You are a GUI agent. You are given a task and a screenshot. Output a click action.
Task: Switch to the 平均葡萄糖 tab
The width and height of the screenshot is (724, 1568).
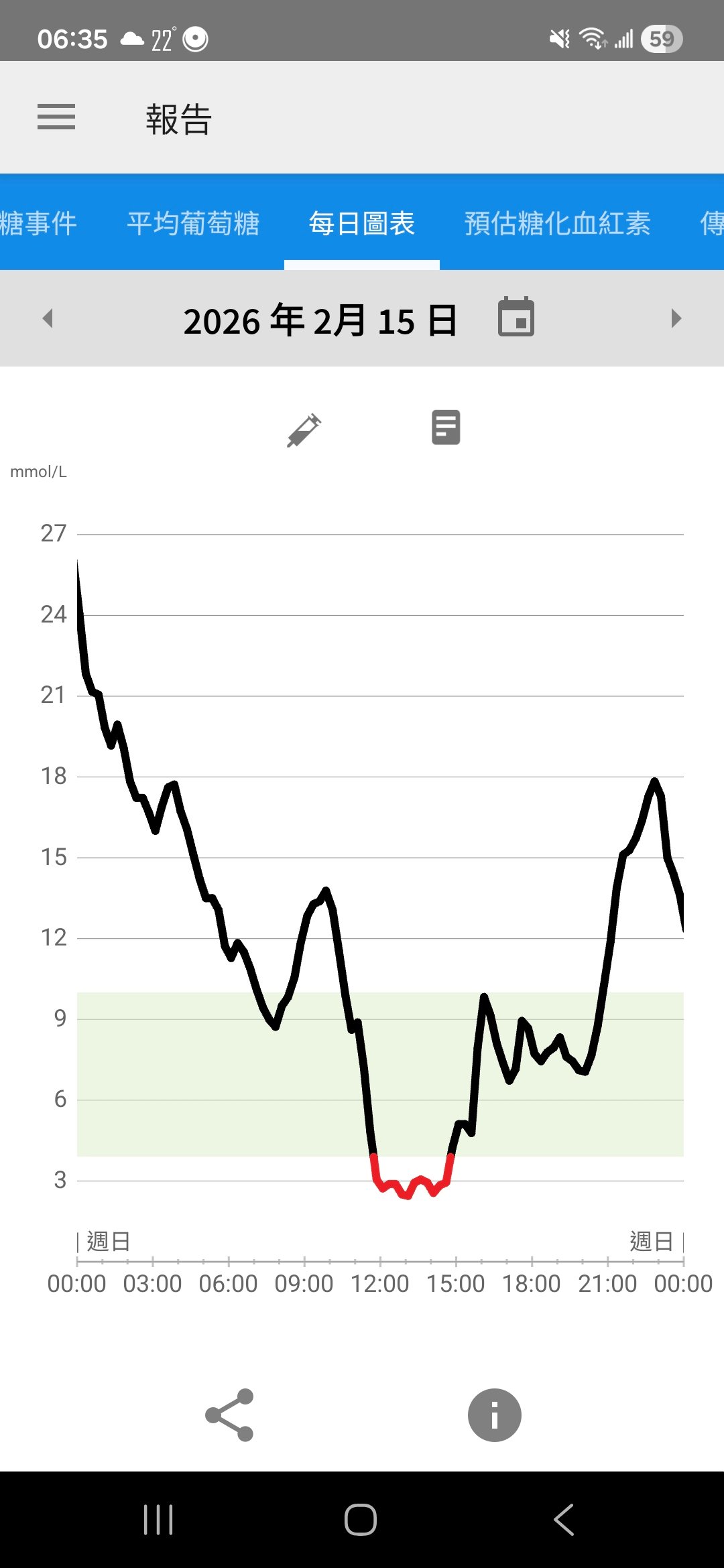[193, 223]
